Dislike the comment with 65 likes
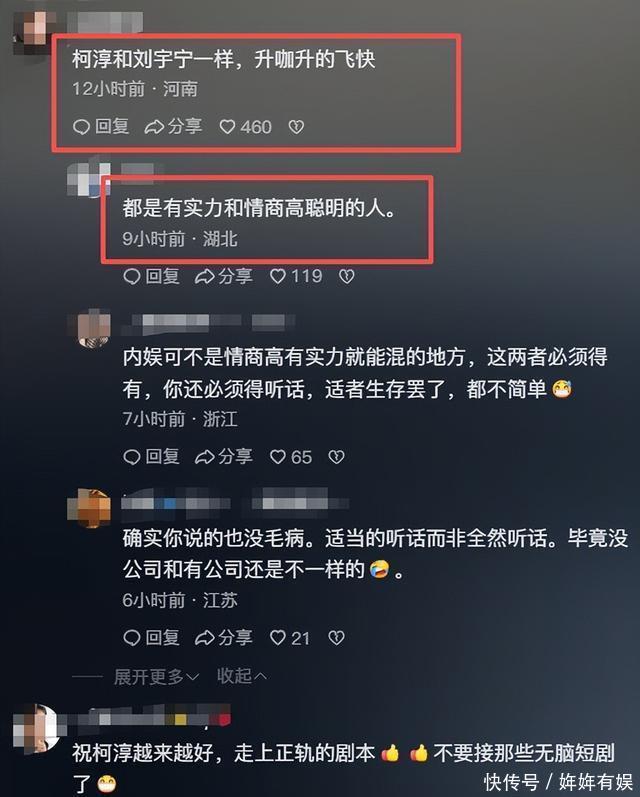The width and height of the screenshot is (640, 797). click(337, 457)
